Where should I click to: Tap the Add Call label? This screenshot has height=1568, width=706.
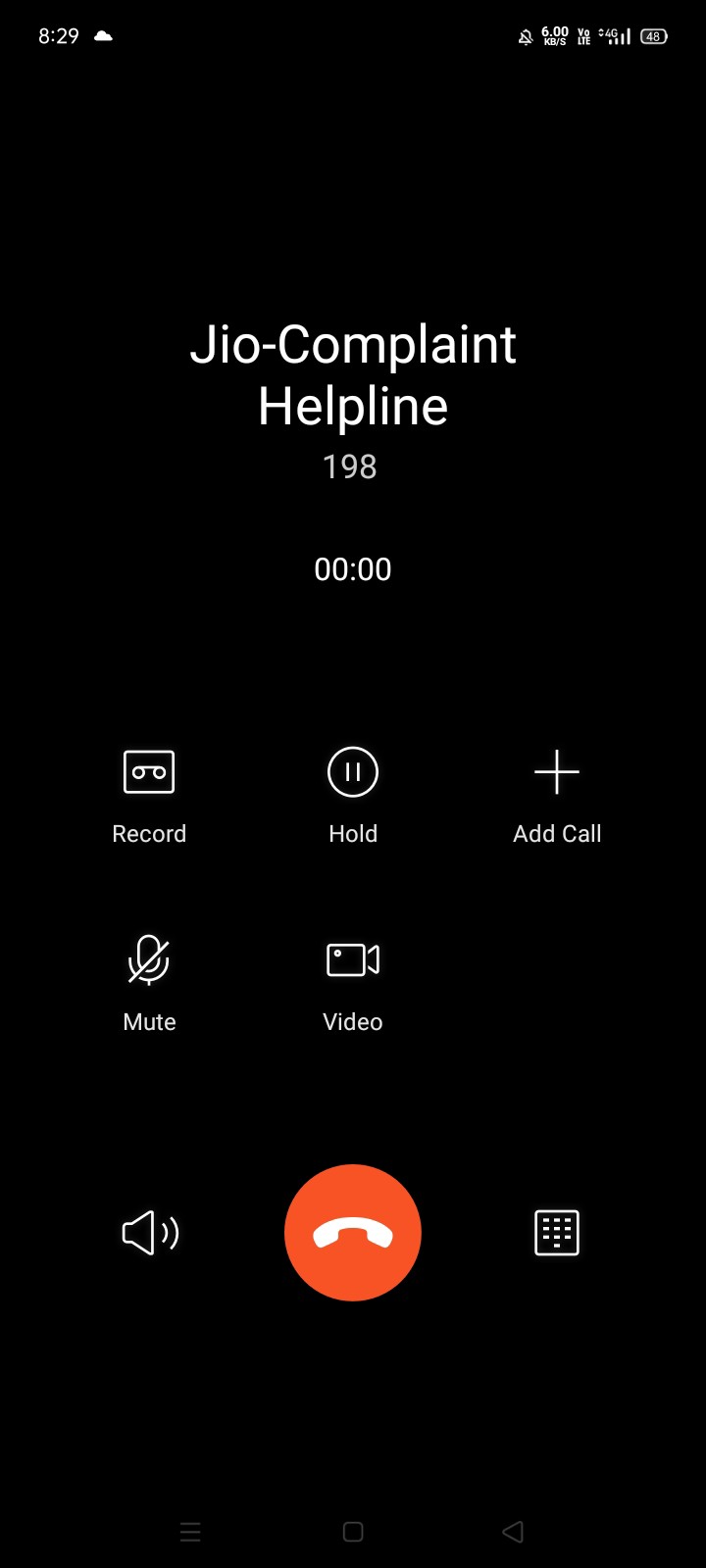click(x=556, y=833)
